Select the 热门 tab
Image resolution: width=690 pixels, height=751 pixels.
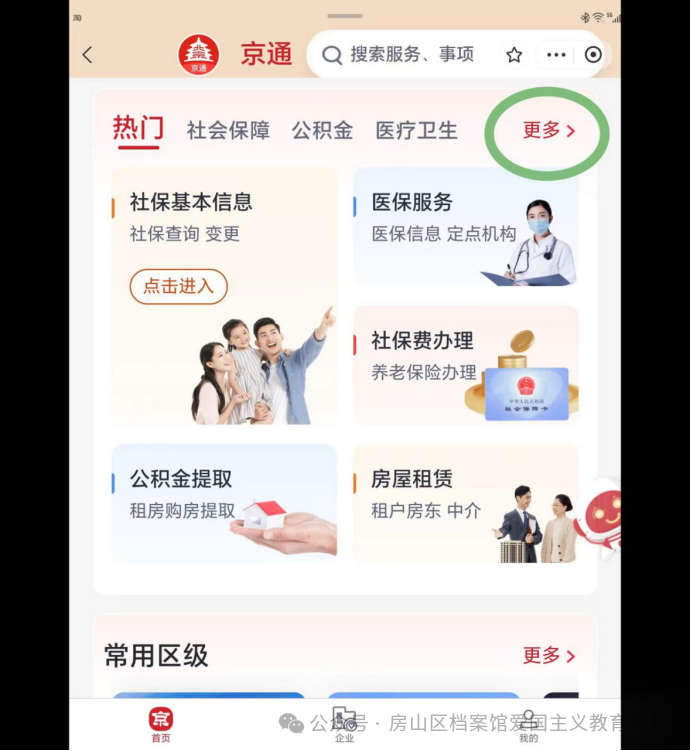tap(138, 130)
